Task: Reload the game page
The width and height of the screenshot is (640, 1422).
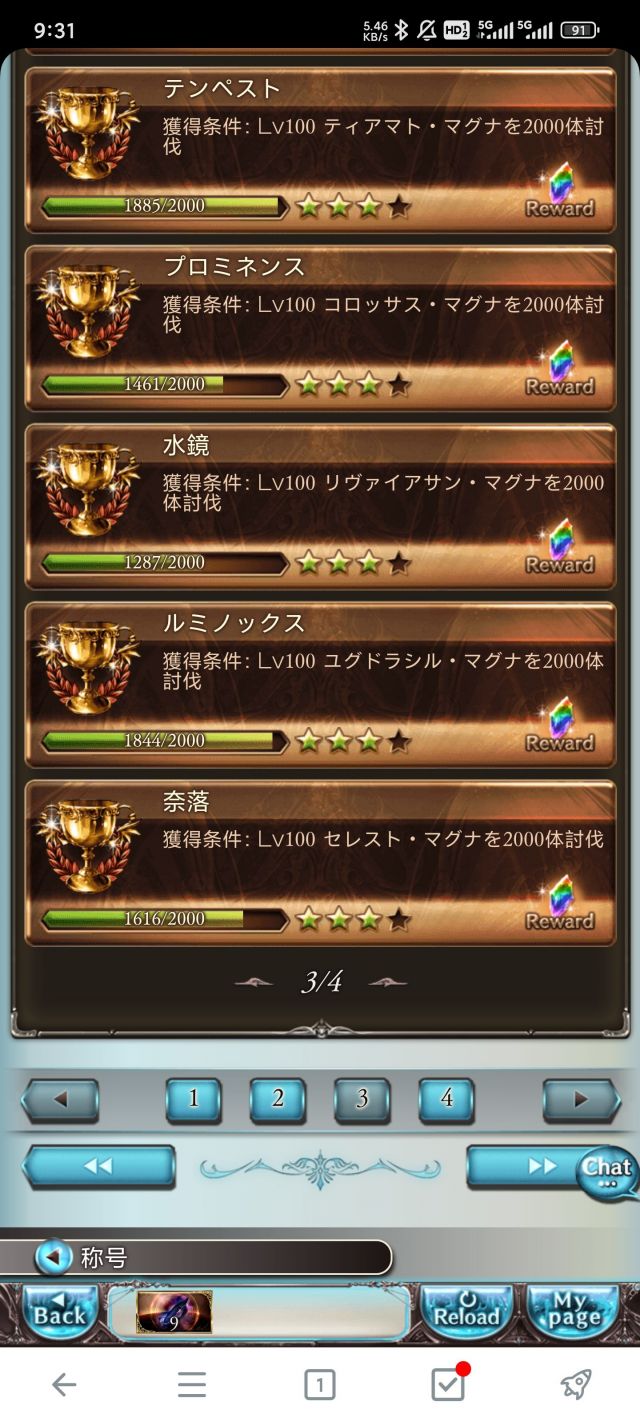Action: click(x=466, y=1312)
